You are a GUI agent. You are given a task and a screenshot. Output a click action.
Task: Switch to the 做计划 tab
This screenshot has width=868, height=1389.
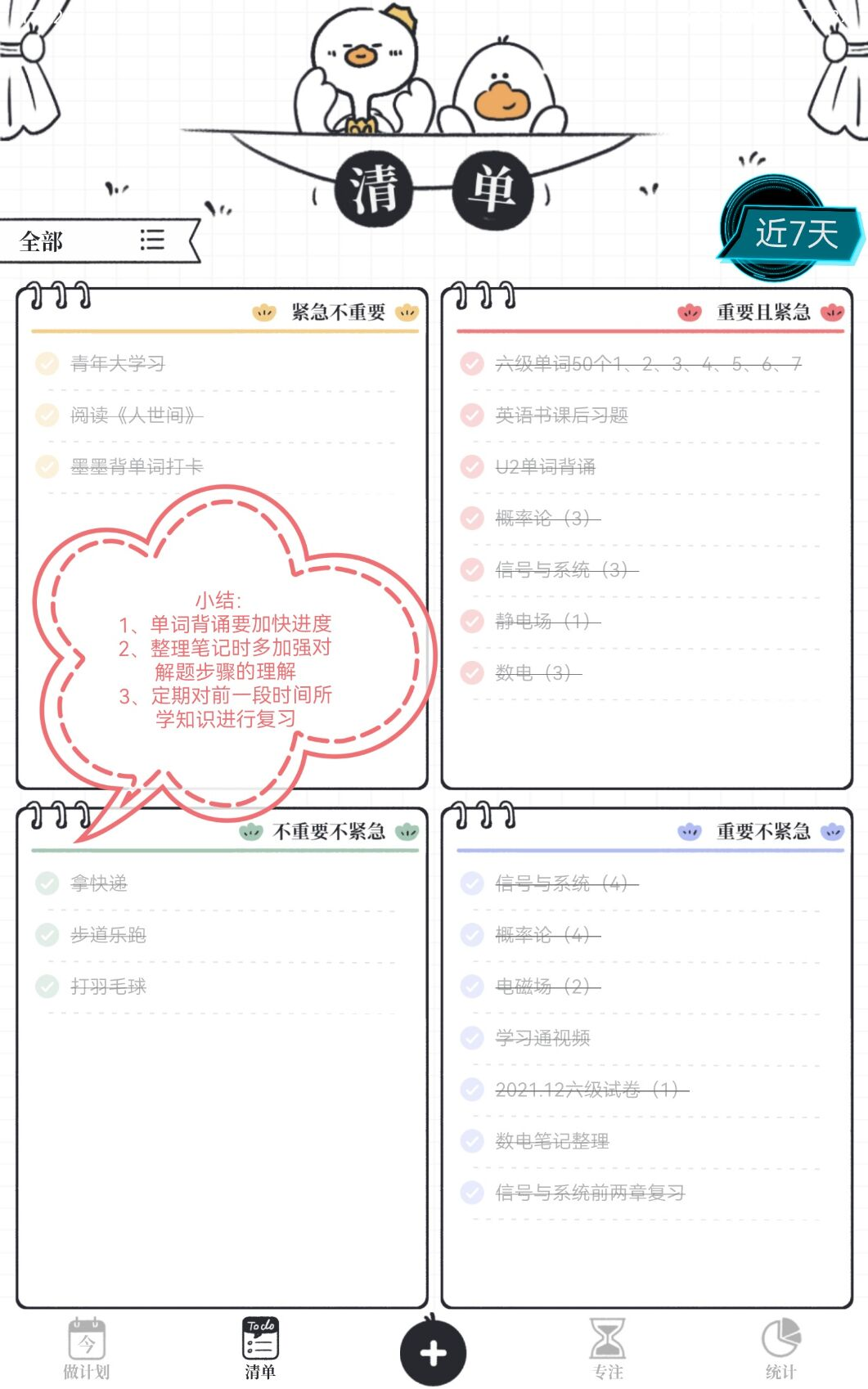point(87,1347)
